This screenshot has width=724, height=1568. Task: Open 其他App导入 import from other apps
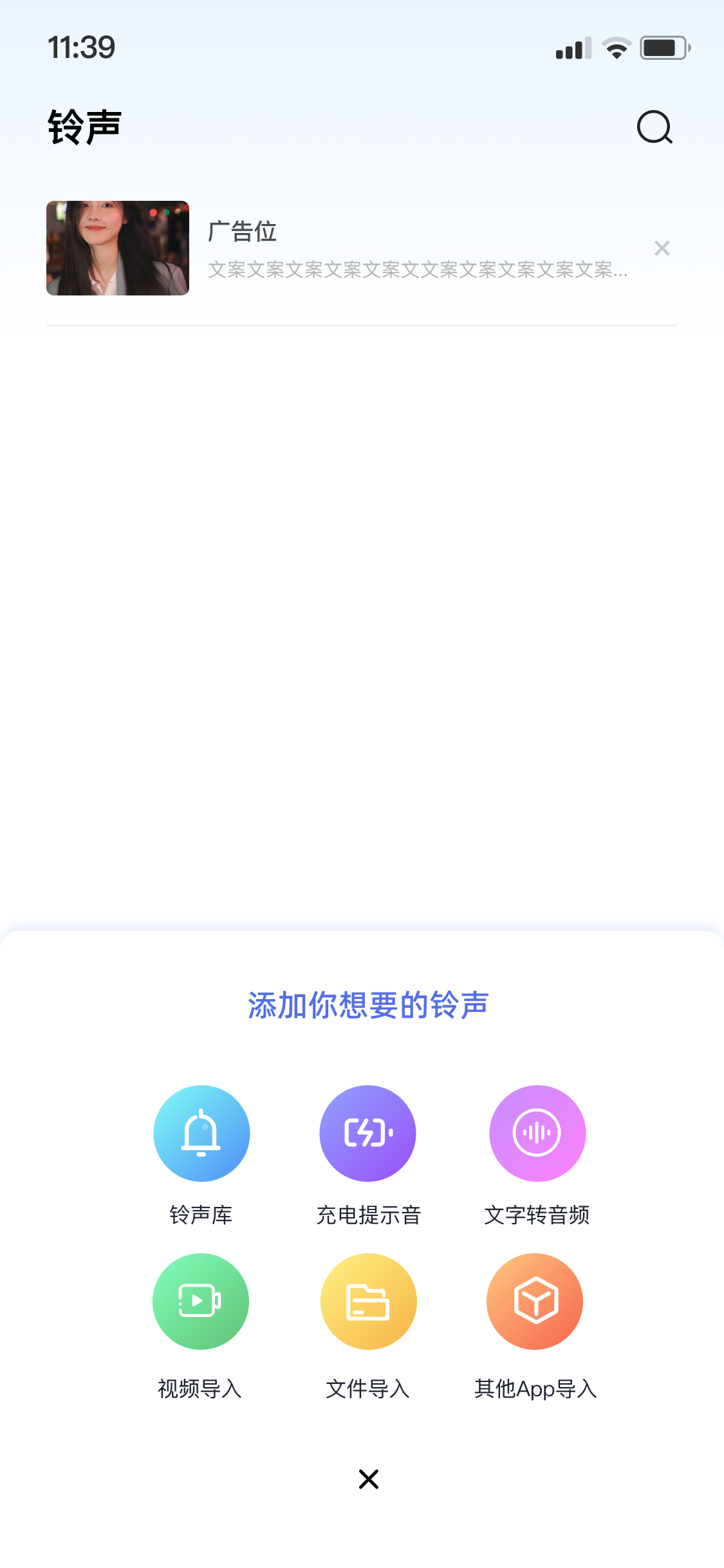(x=535, y=1302)
